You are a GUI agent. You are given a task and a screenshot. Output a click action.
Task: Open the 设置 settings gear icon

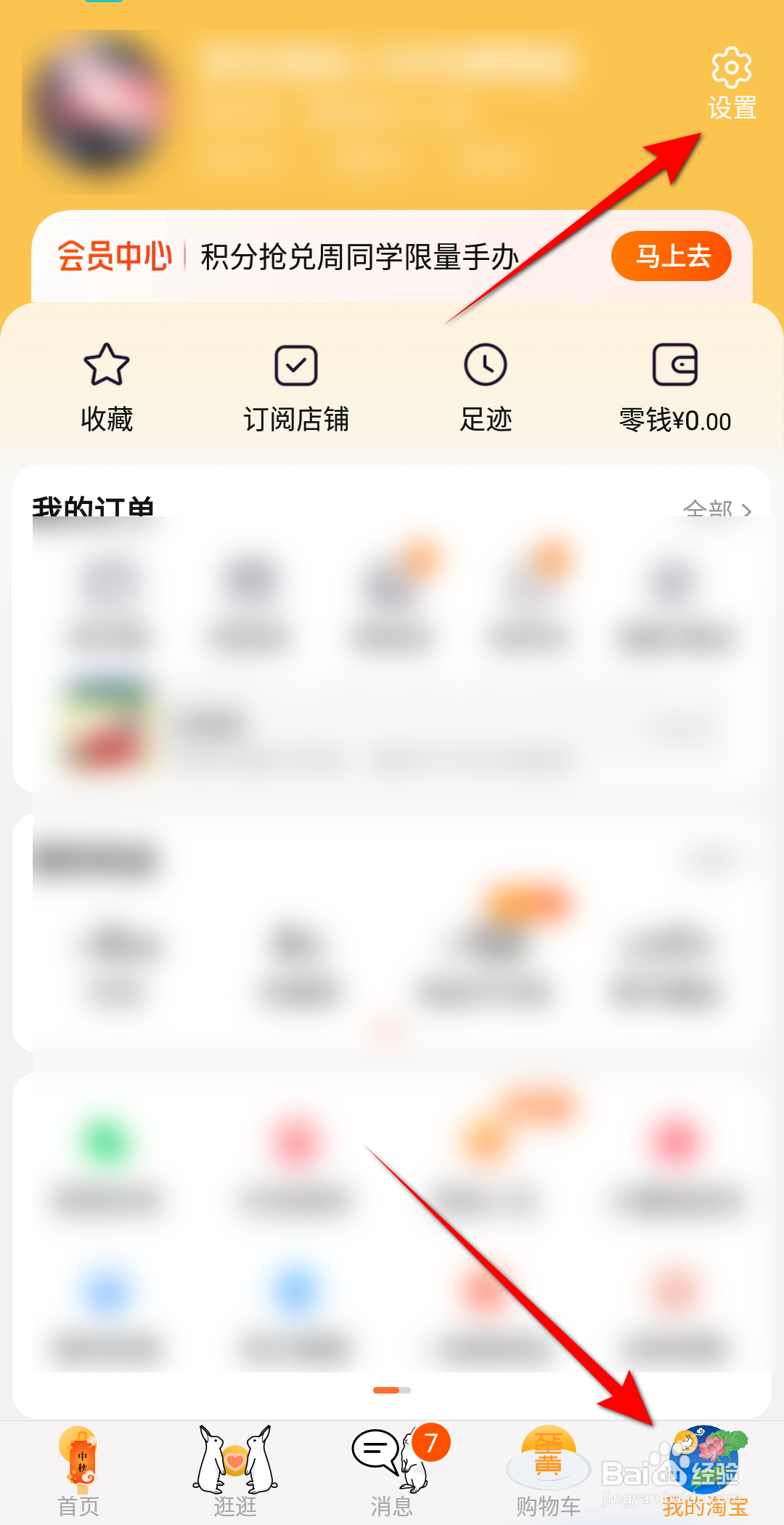click(730, 68)
